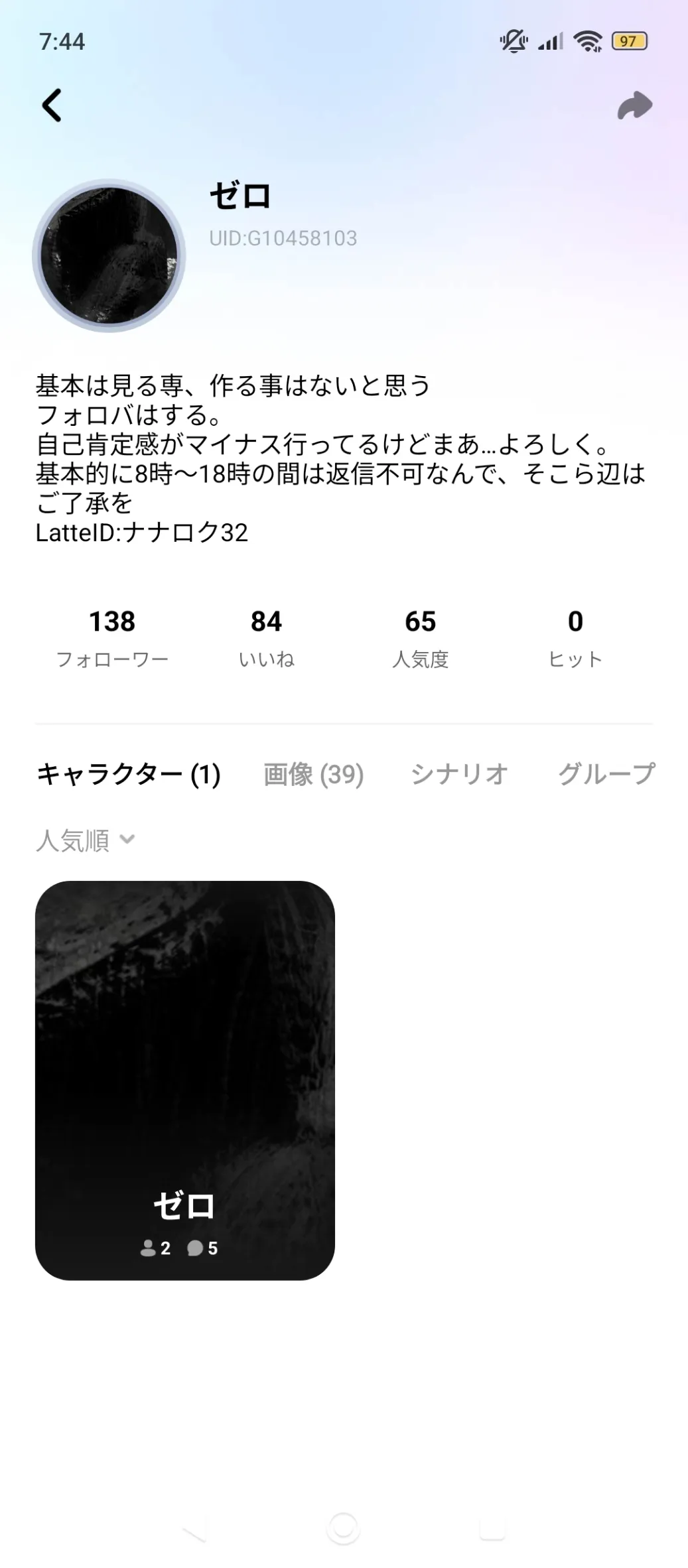This screenshot has width=688, height=1568.
Task: Switch to the シナリオ tab
Action: (459, 774)
